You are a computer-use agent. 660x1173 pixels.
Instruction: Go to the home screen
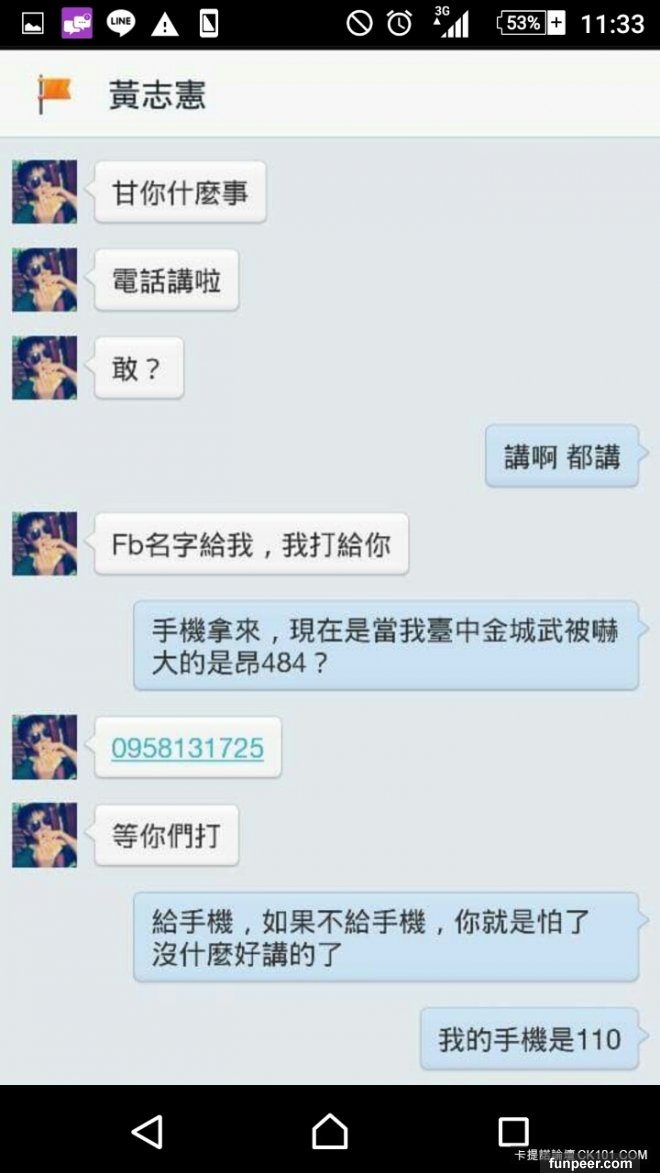pos(330,1131)
